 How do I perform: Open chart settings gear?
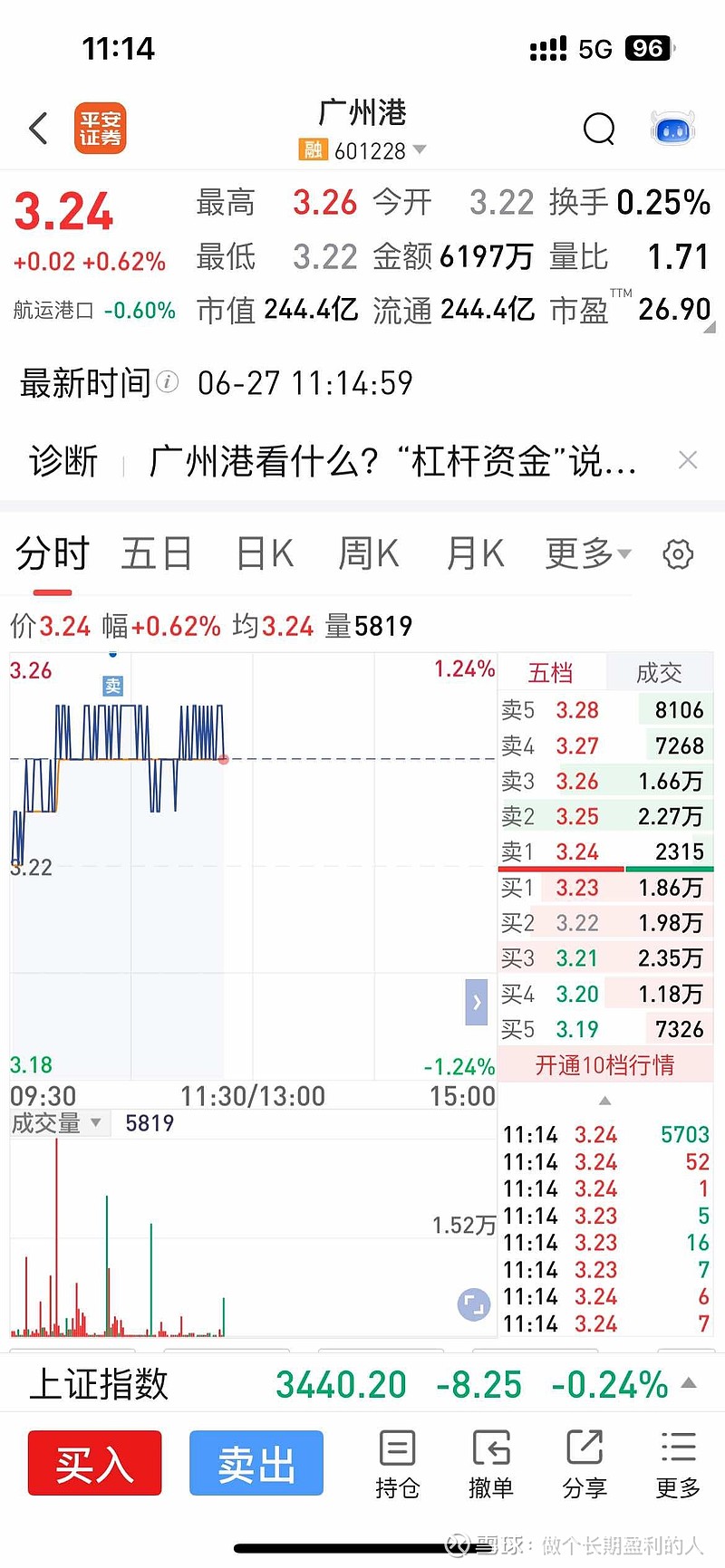678,554
